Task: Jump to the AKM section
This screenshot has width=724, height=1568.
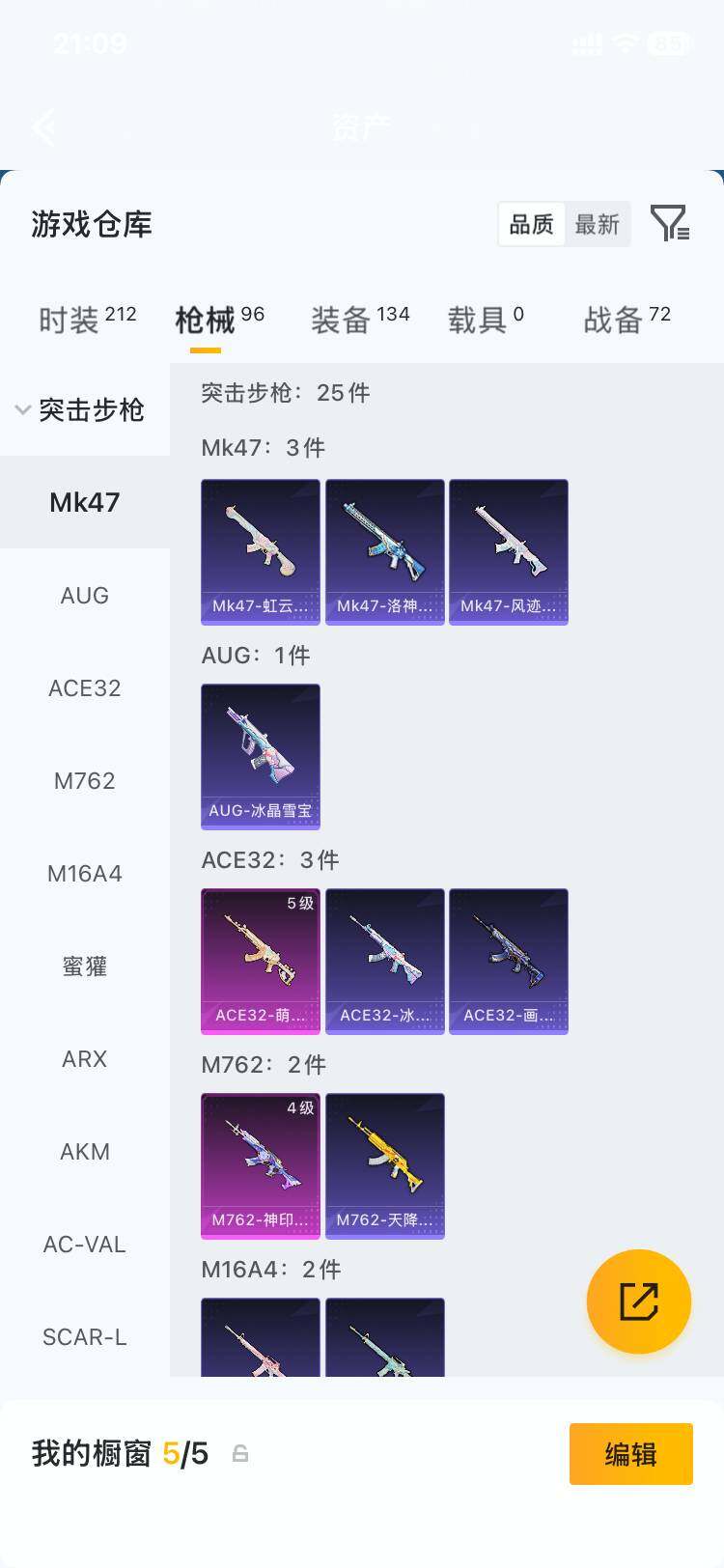Action: coord(85,1152)
